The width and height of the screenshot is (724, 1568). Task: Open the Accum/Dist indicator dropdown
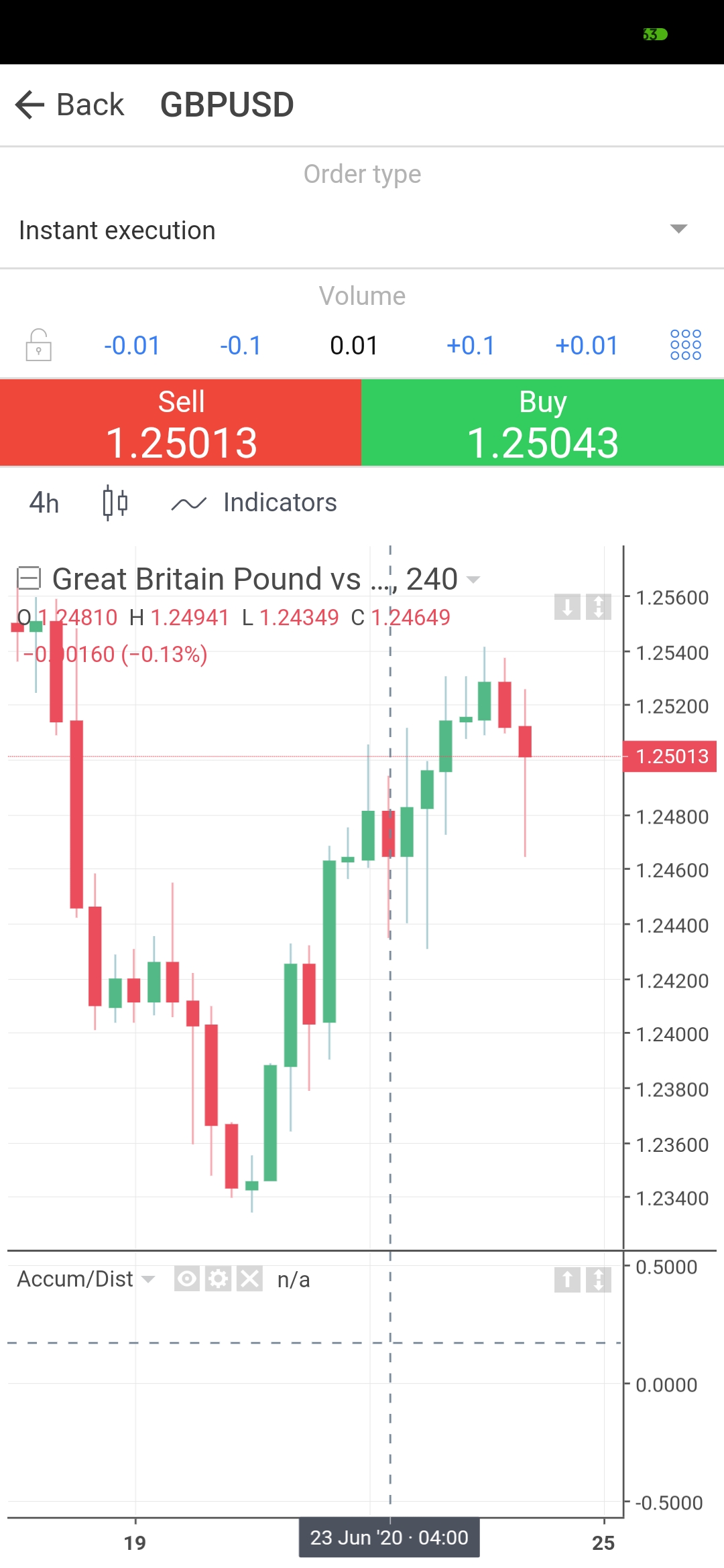point(149,1279)
